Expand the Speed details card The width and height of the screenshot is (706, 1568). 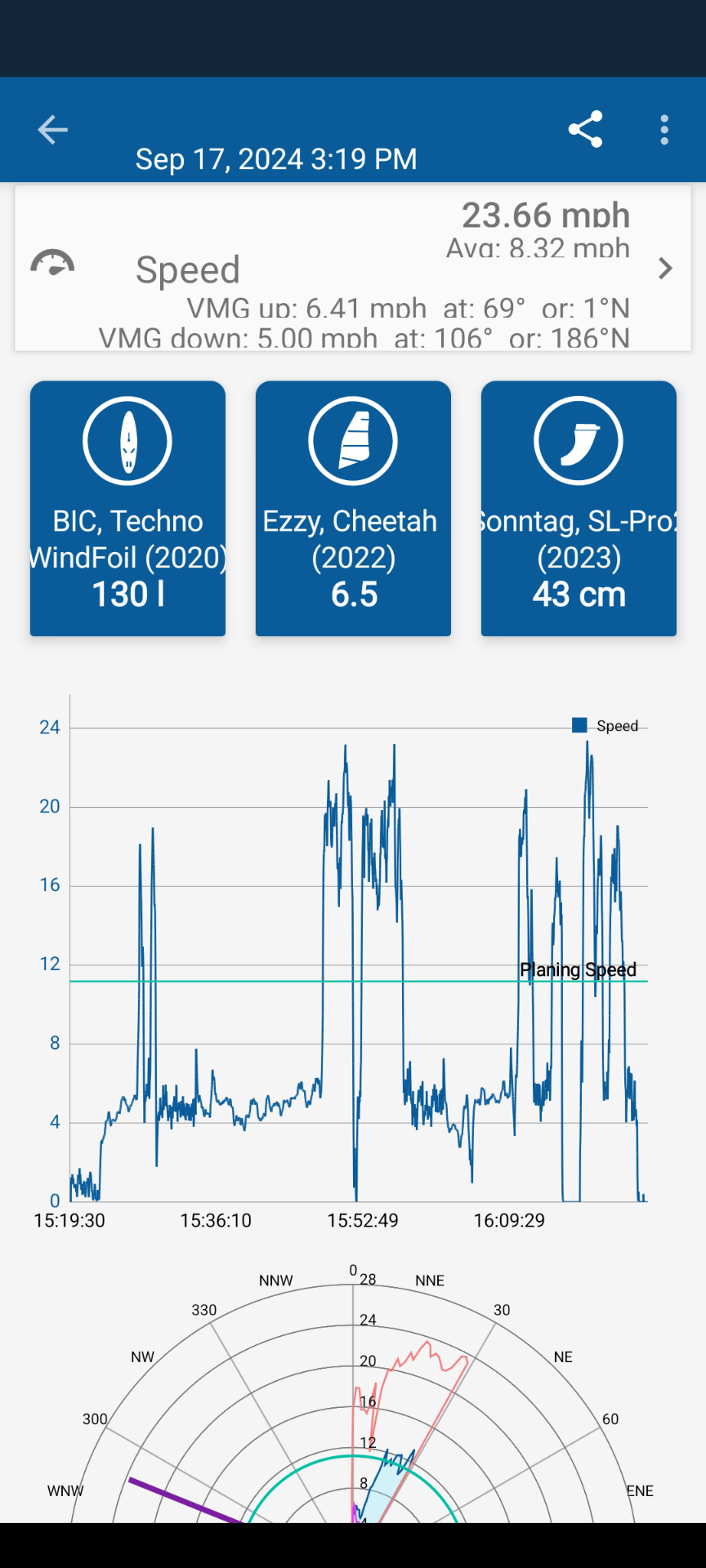(665, 269)
